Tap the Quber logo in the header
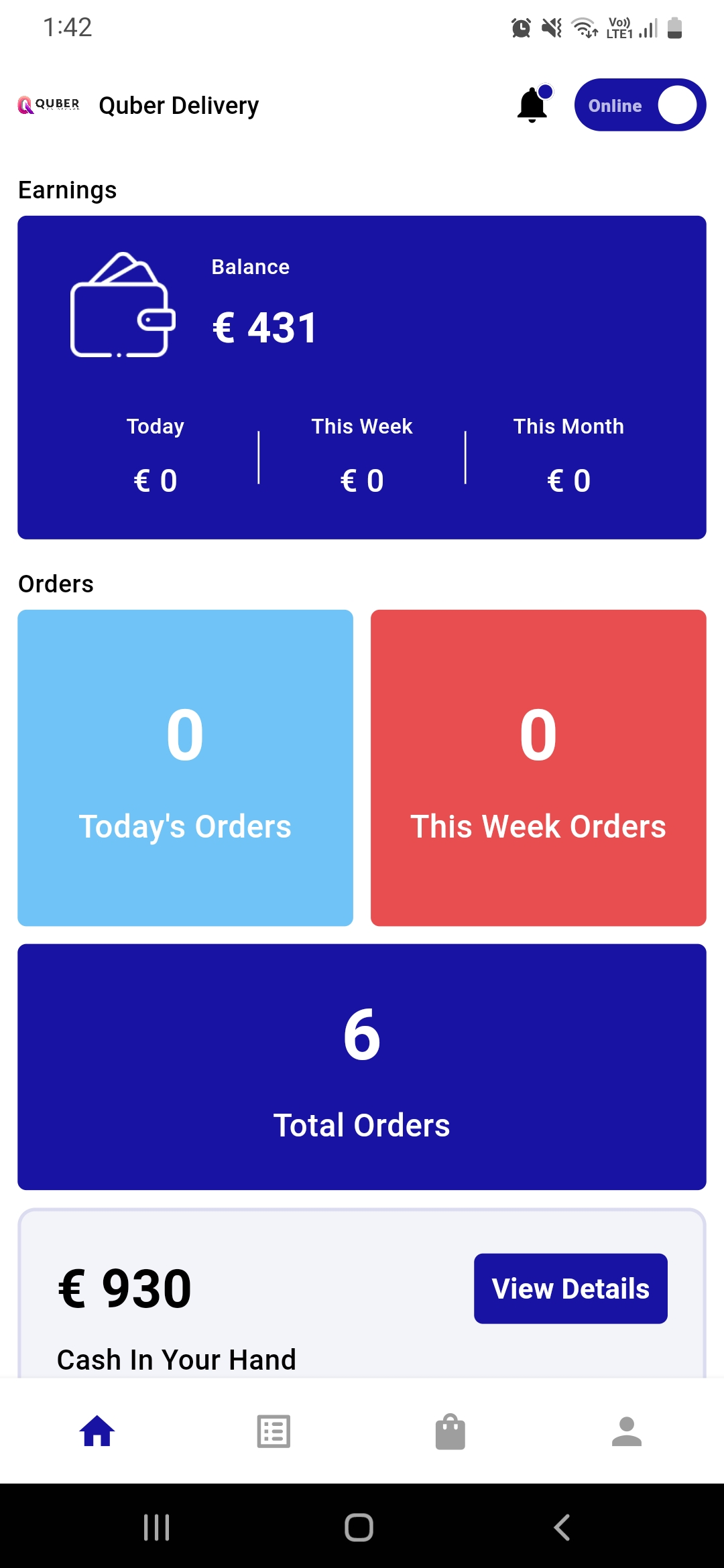 [x=47, y=105]
